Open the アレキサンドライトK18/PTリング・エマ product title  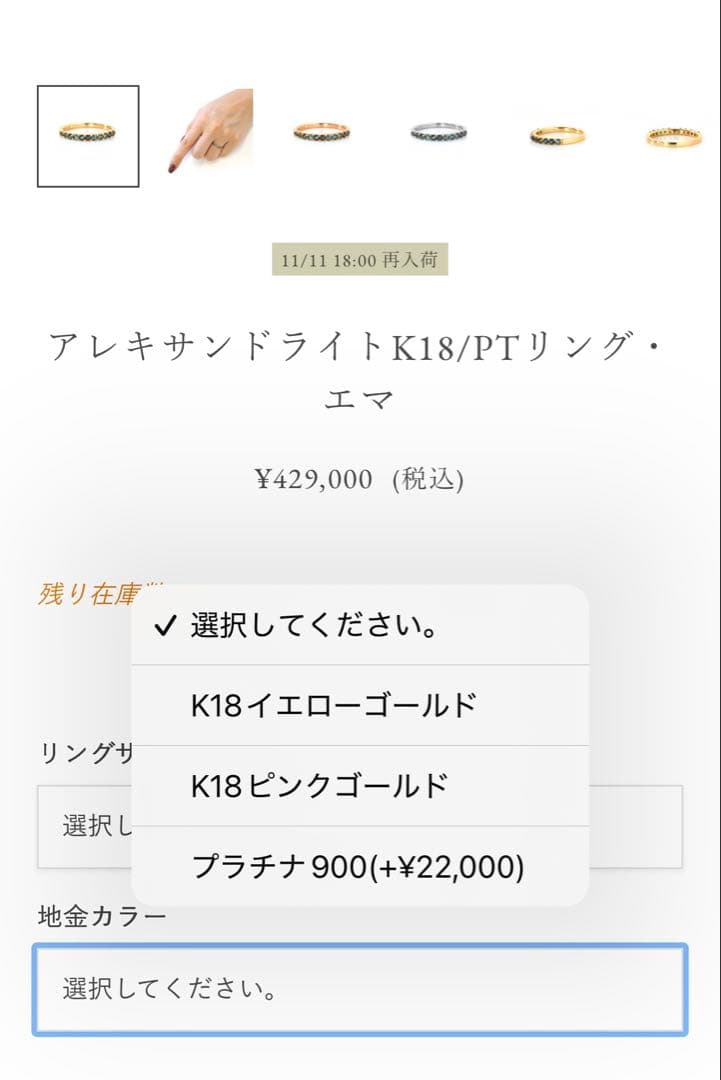pyautogui.click(x=360, y=370)
